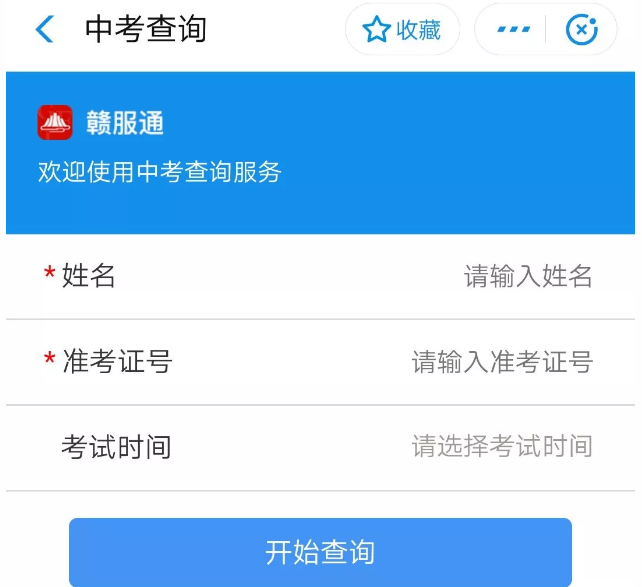Image resolution: width=642 pixels, height=587 pixels.
Task: Go back from 中考查询 page
Action: pyautogui.click(x=44, y=29)
